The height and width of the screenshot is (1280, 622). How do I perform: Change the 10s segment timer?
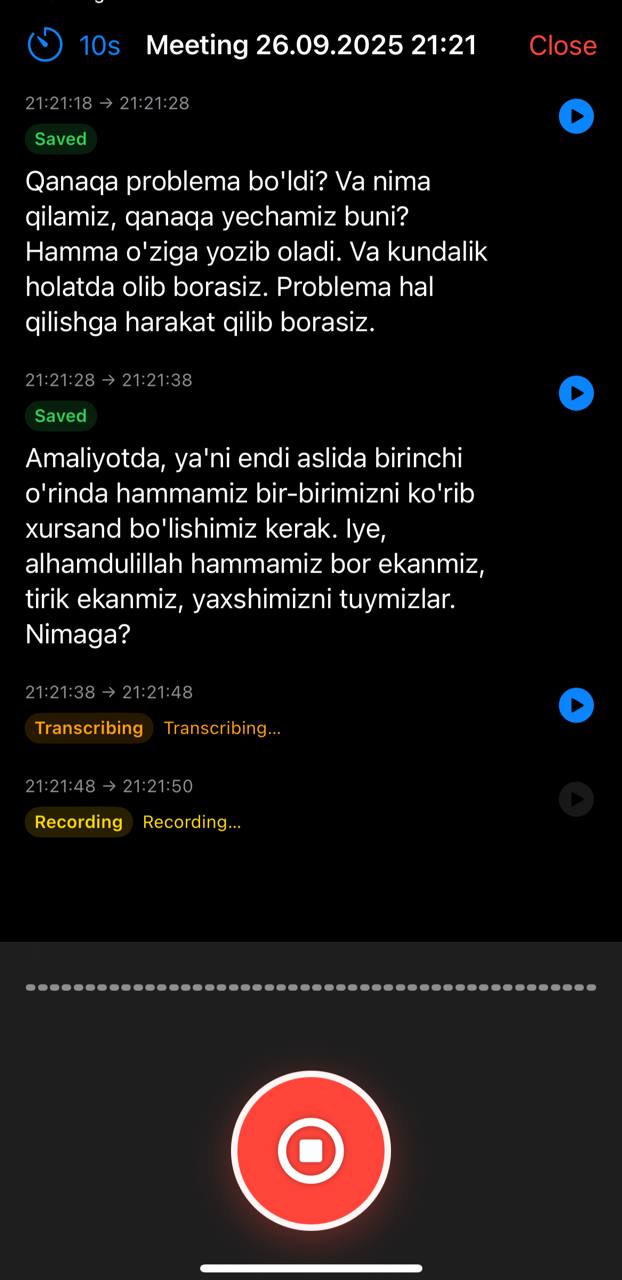click(x=75, y=45)
